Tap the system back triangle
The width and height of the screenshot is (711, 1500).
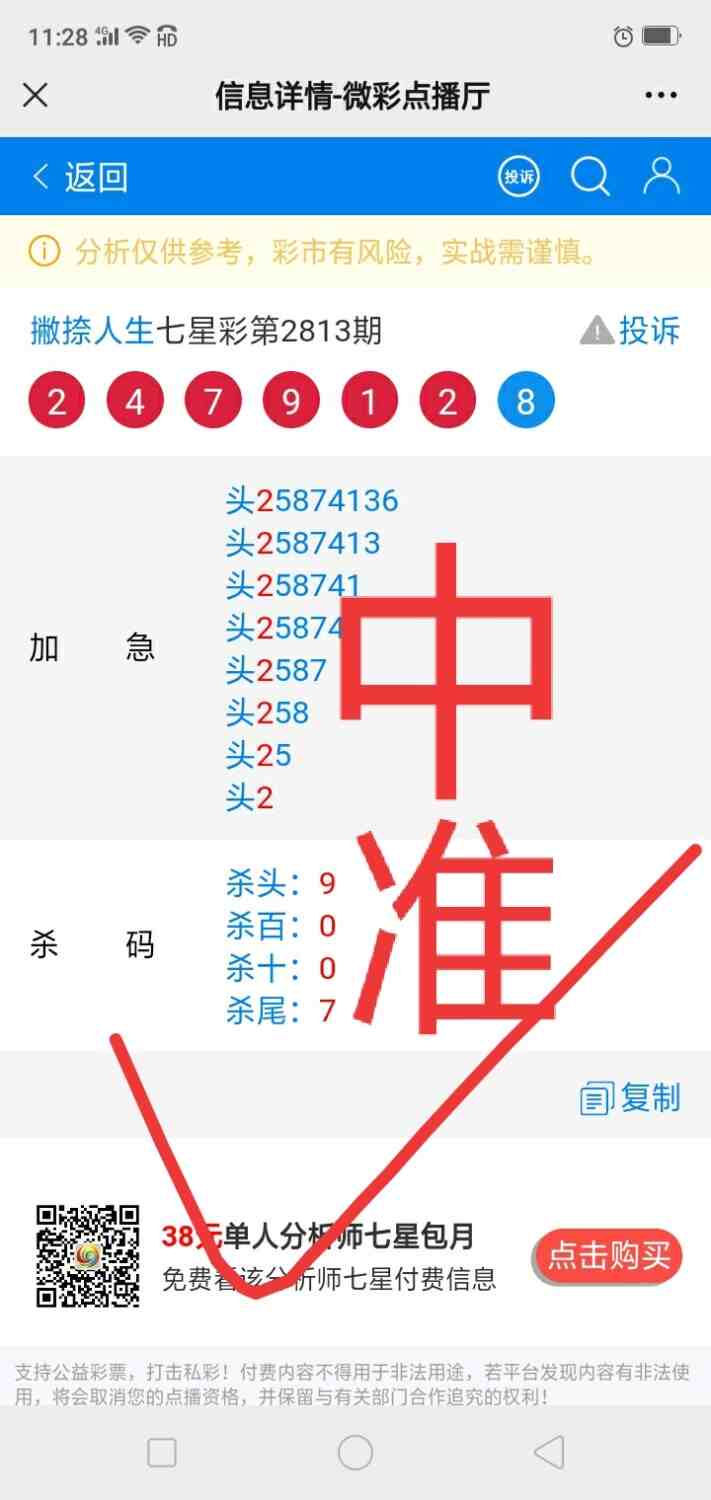click(x=548, y=1452)
